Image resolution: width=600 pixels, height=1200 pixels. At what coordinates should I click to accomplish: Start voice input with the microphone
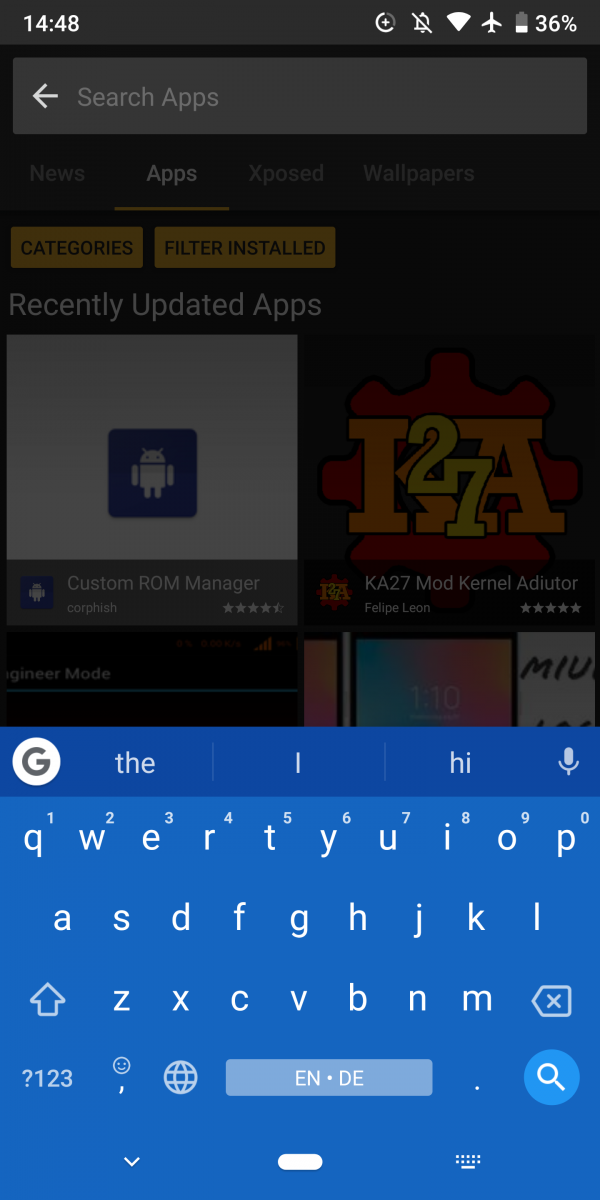tap(568, 762)
